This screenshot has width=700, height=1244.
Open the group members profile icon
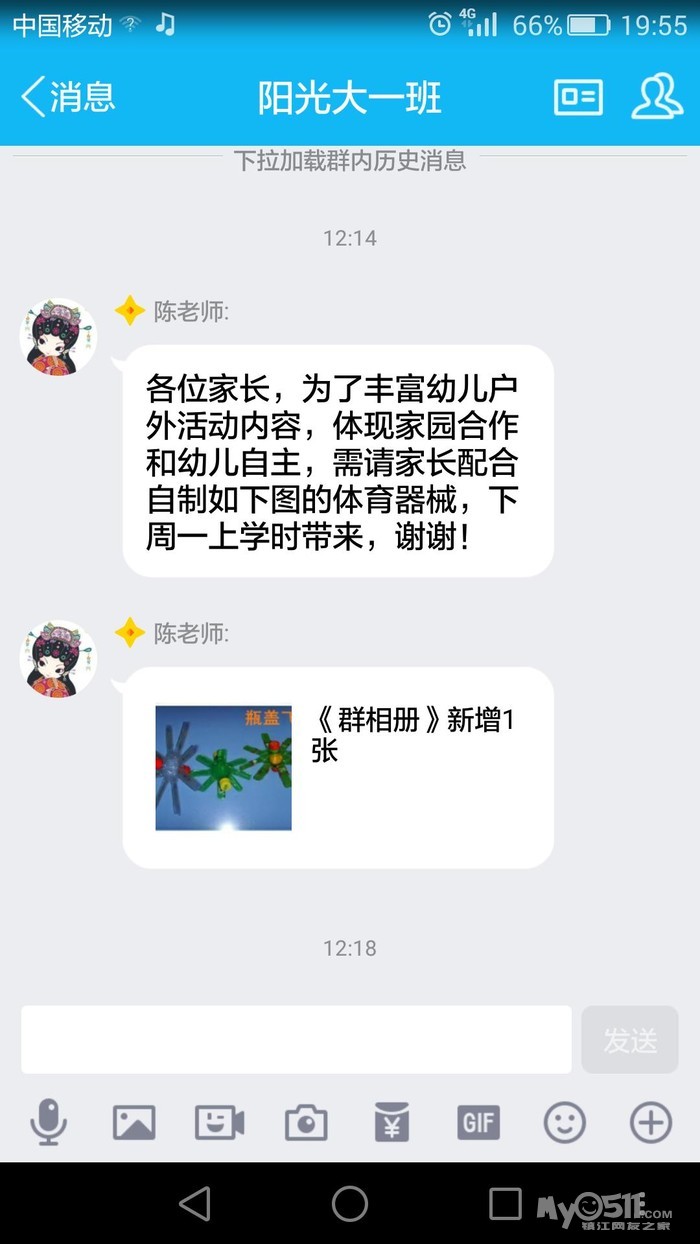[x=657, y=96]
